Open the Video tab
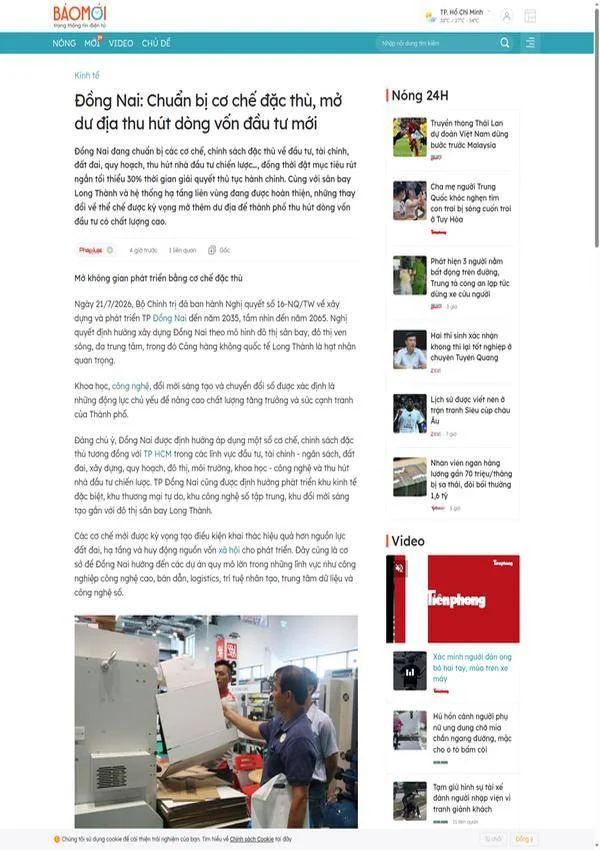The image size is (600, 850). (120, 43)
